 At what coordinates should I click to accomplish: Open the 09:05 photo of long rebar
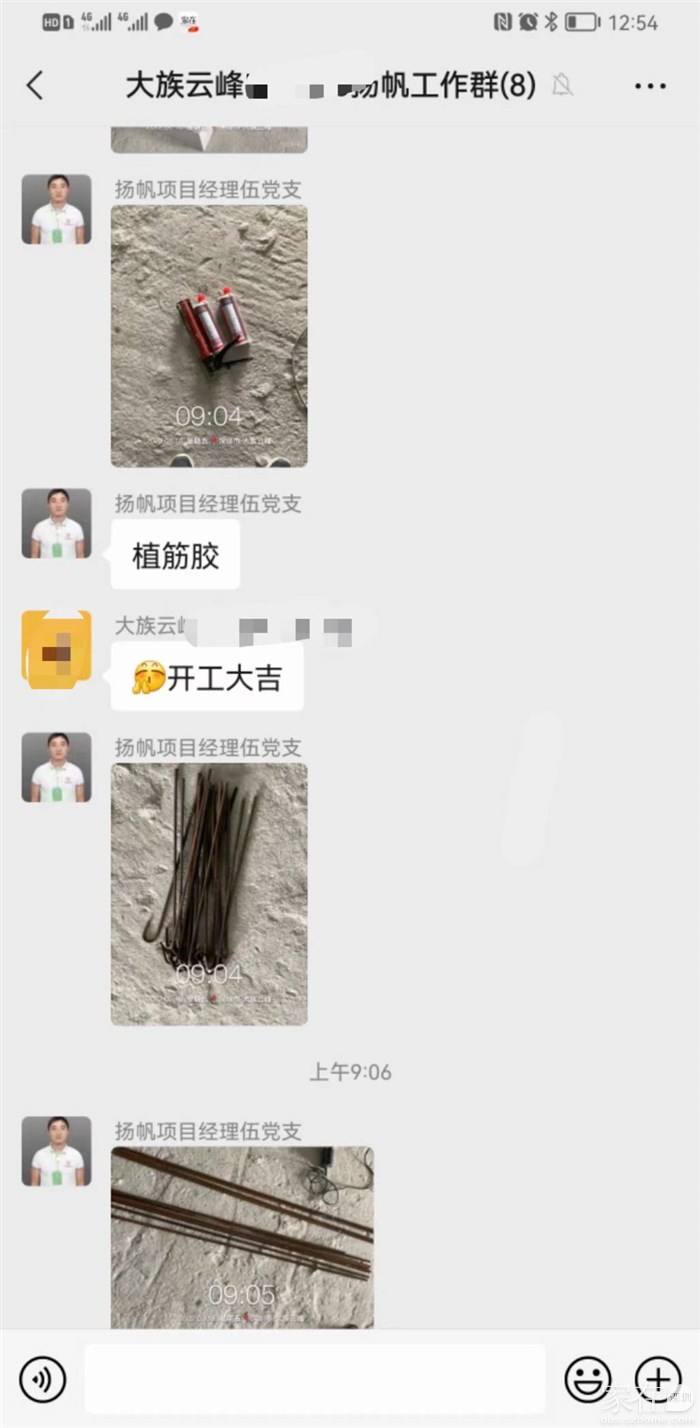tap(242, 1238)
